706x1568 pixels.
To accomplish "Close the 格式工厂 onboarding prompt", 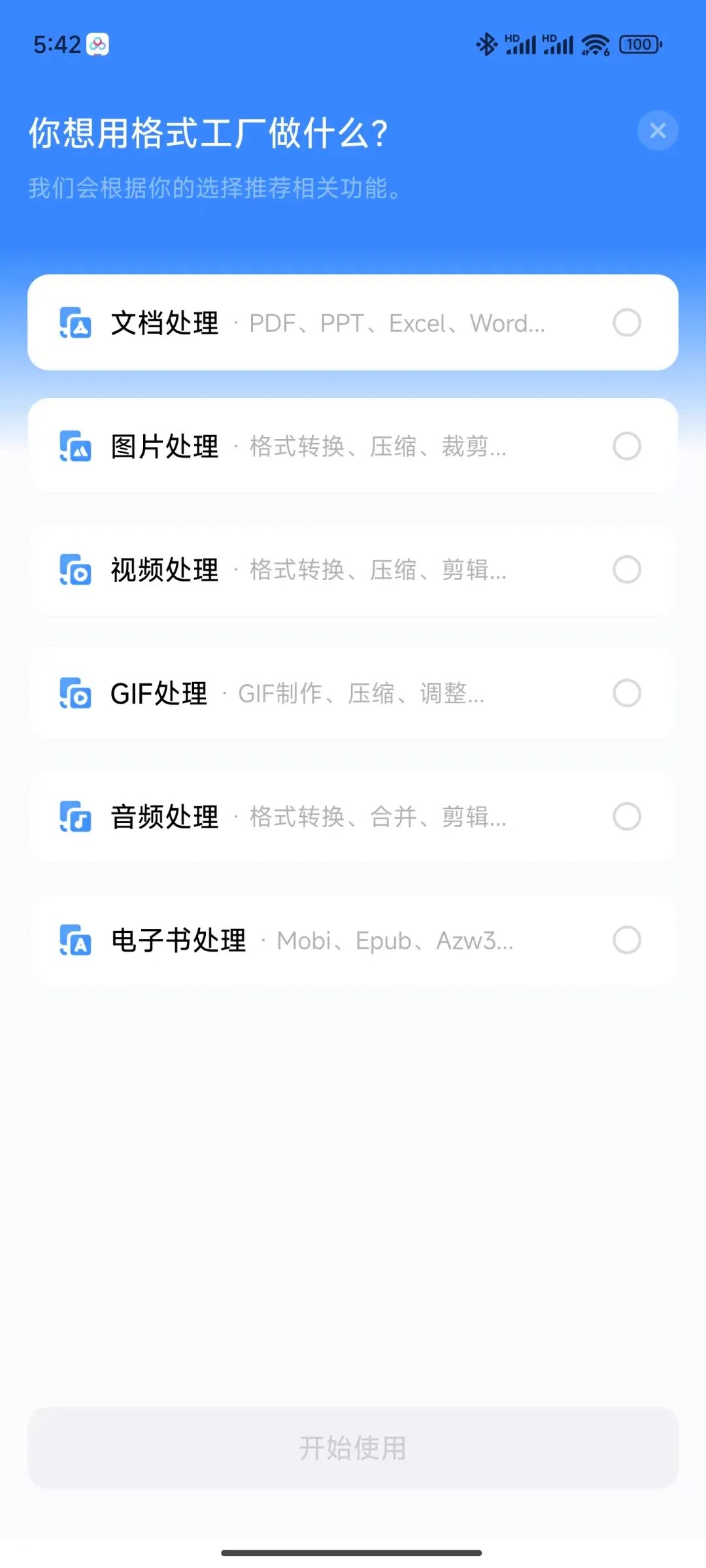I will (x=658, y=131).
